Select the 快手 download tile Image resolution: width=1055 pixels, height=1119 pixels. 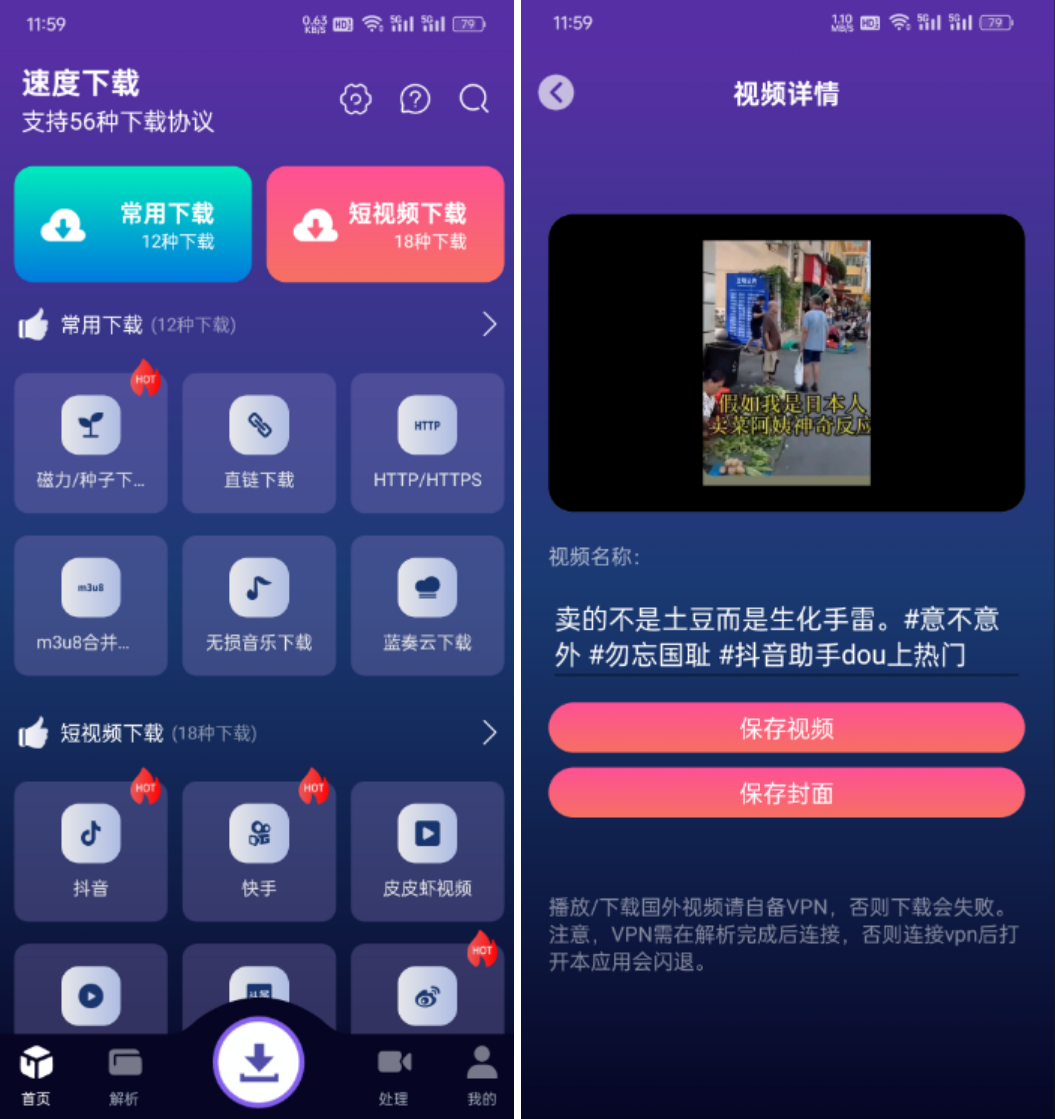click(259, 850)
